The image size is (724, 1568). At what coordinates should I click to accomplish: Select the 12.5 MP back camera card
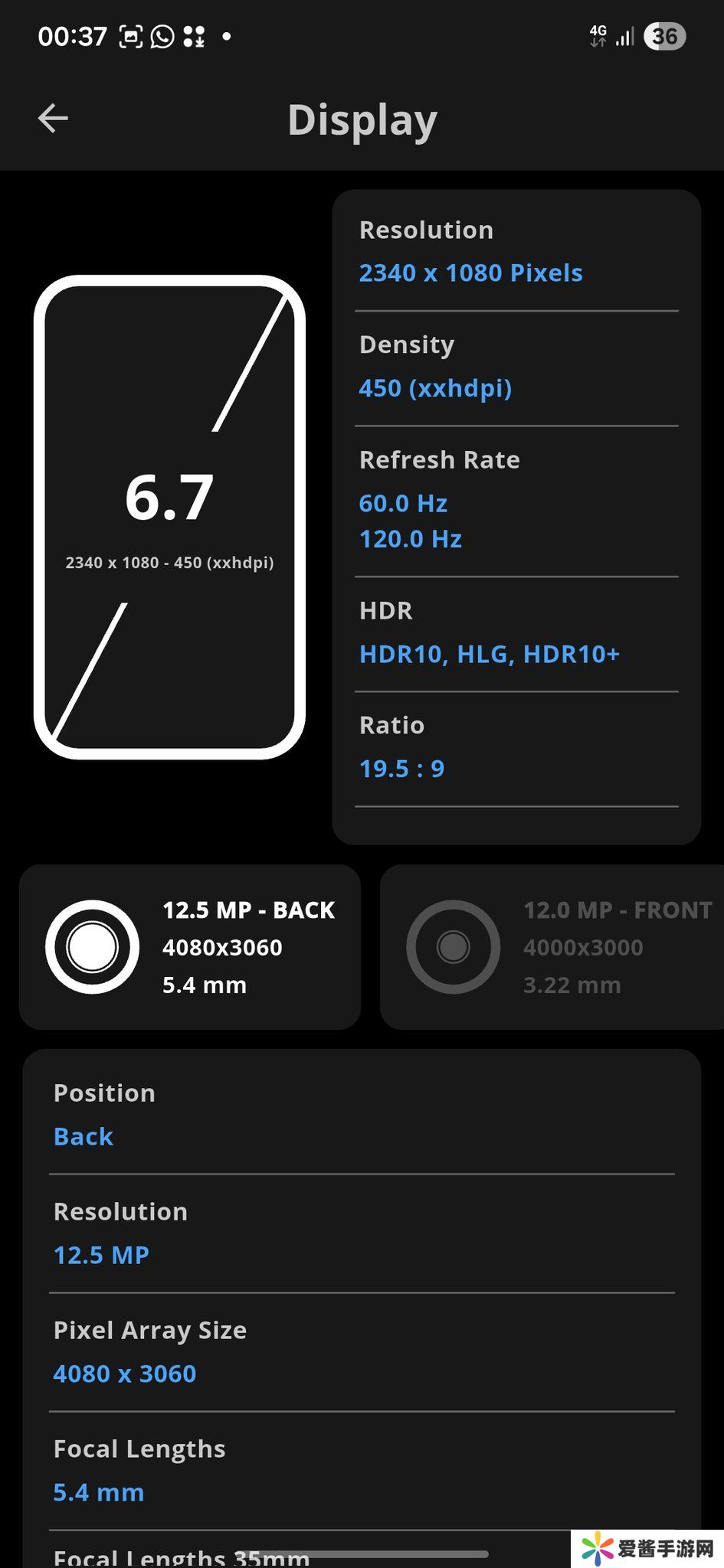coord(190,947)
